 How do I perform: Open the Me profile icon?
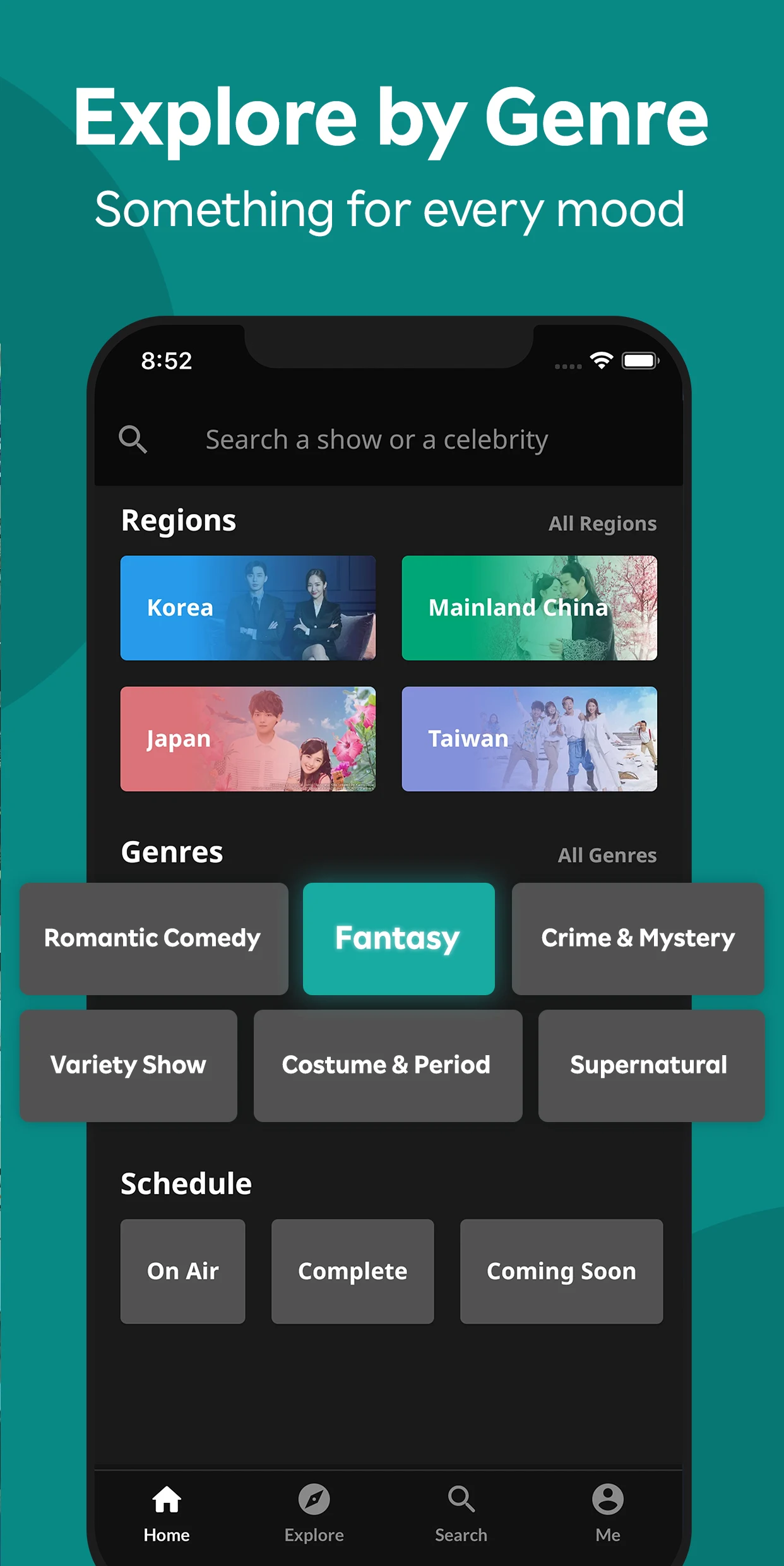click(607, 1498)
